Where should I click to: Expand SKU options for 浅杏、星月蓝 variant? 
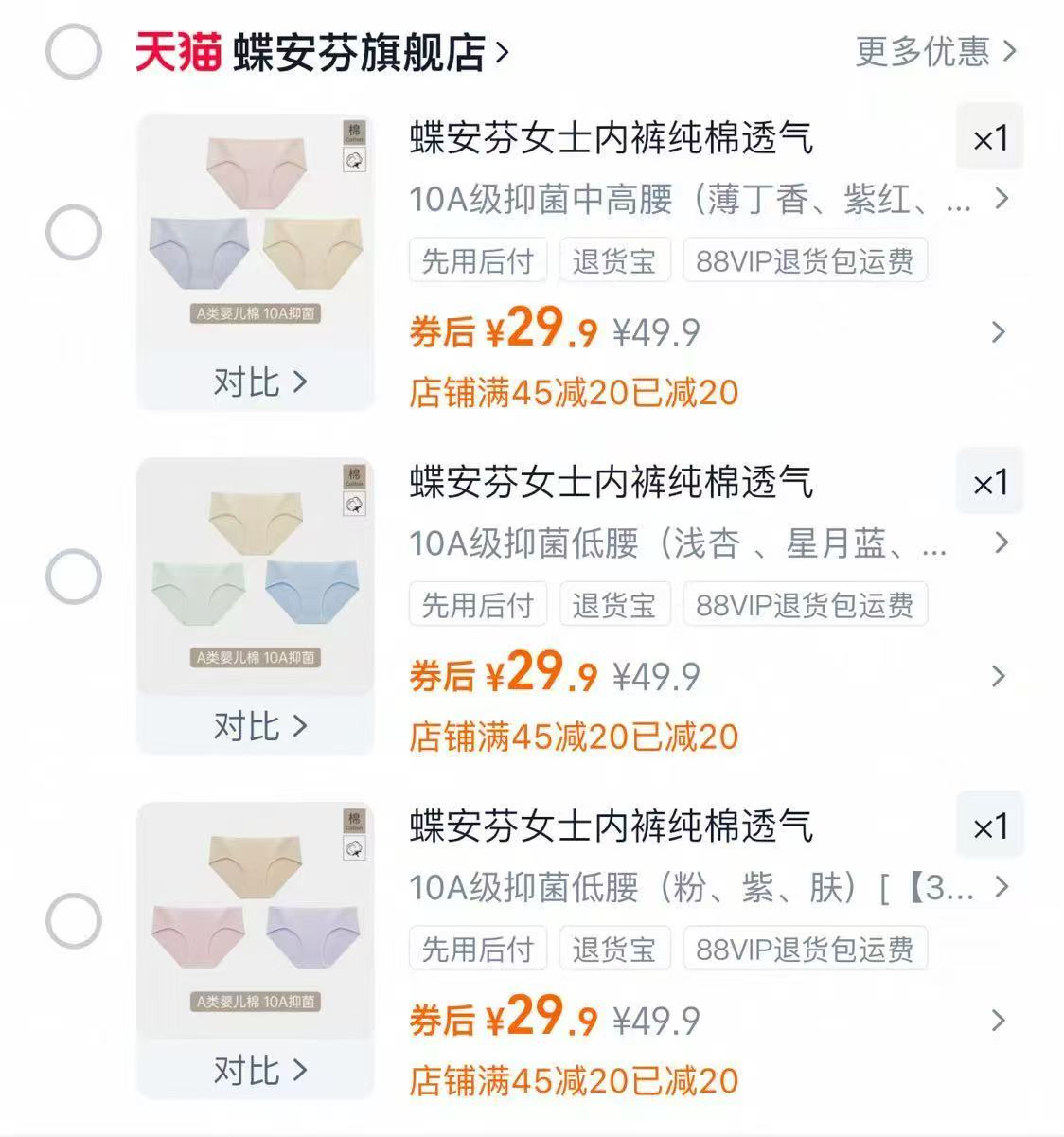(x=1001, y=544)
